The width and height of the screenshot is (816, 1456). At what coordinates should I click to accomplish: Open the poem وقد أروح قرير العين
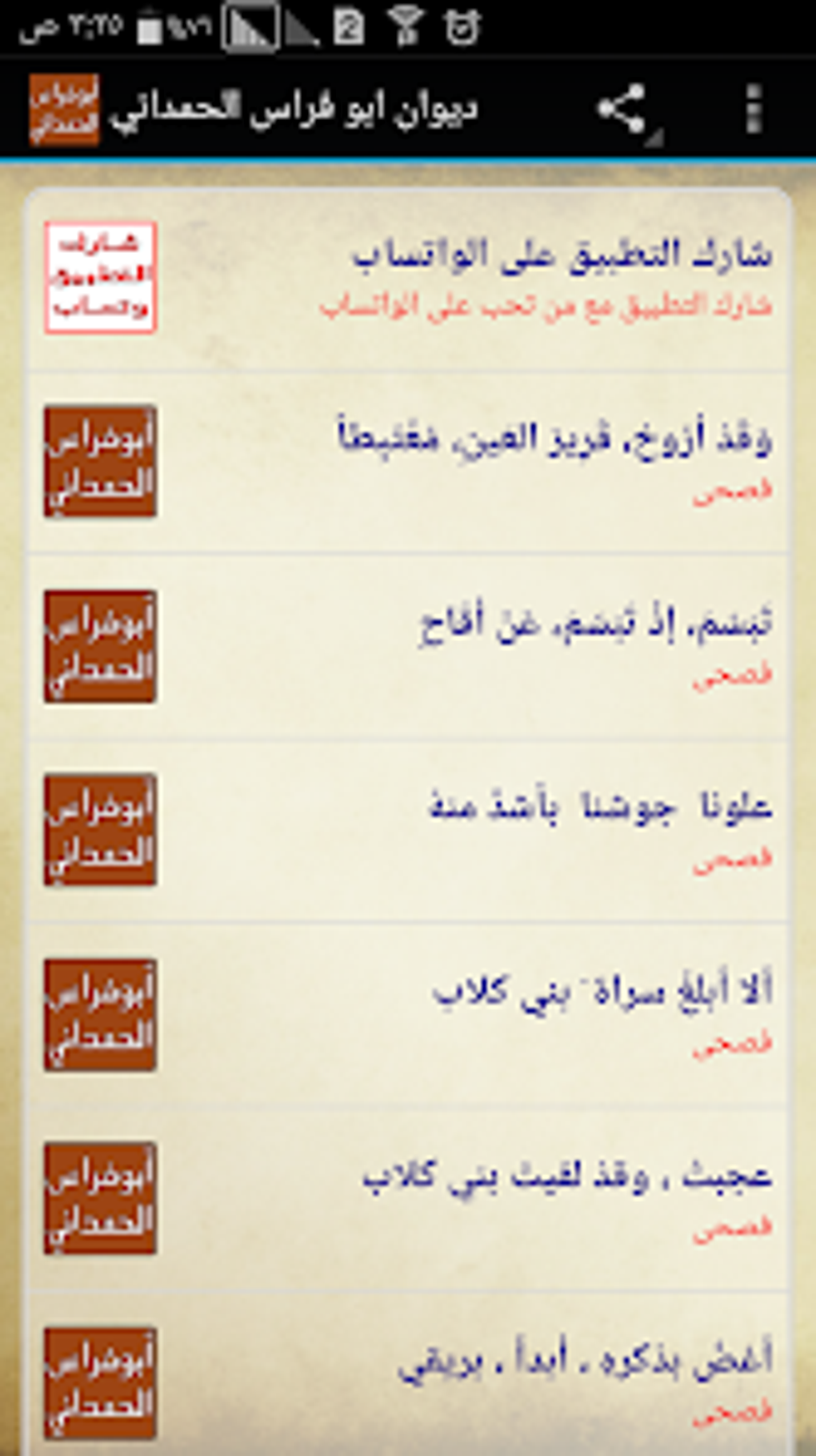click(408, 462)
